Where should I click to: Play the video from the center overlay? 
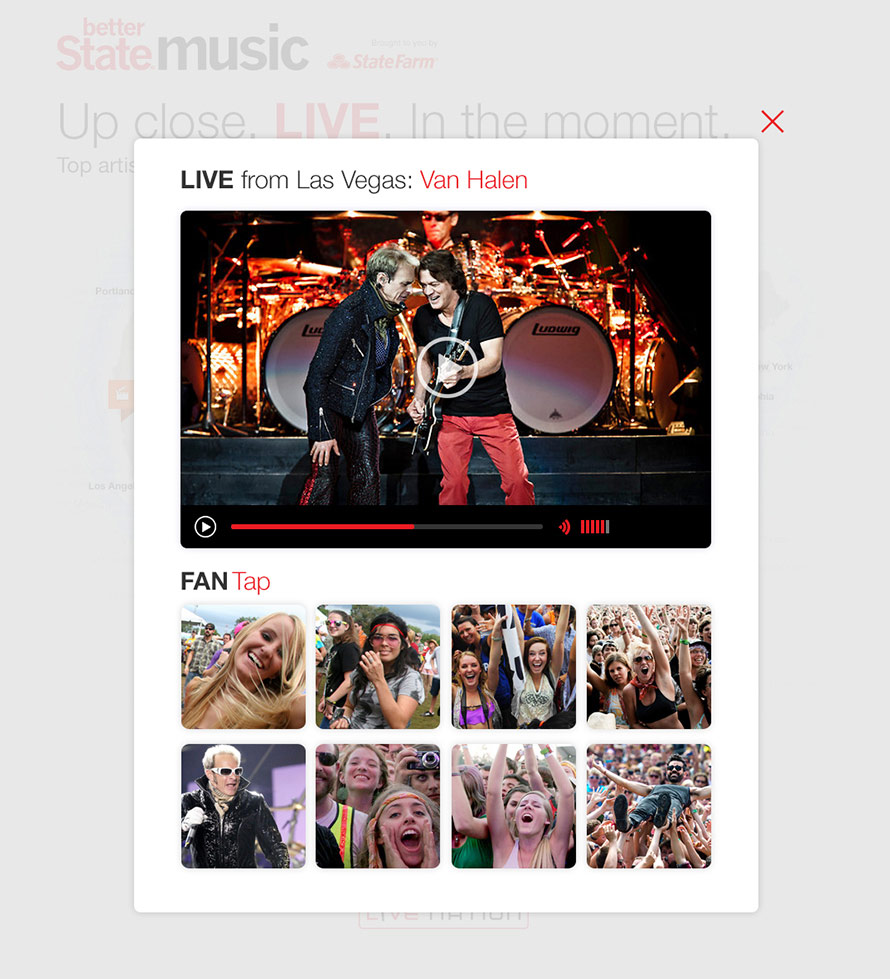(446, 368)
